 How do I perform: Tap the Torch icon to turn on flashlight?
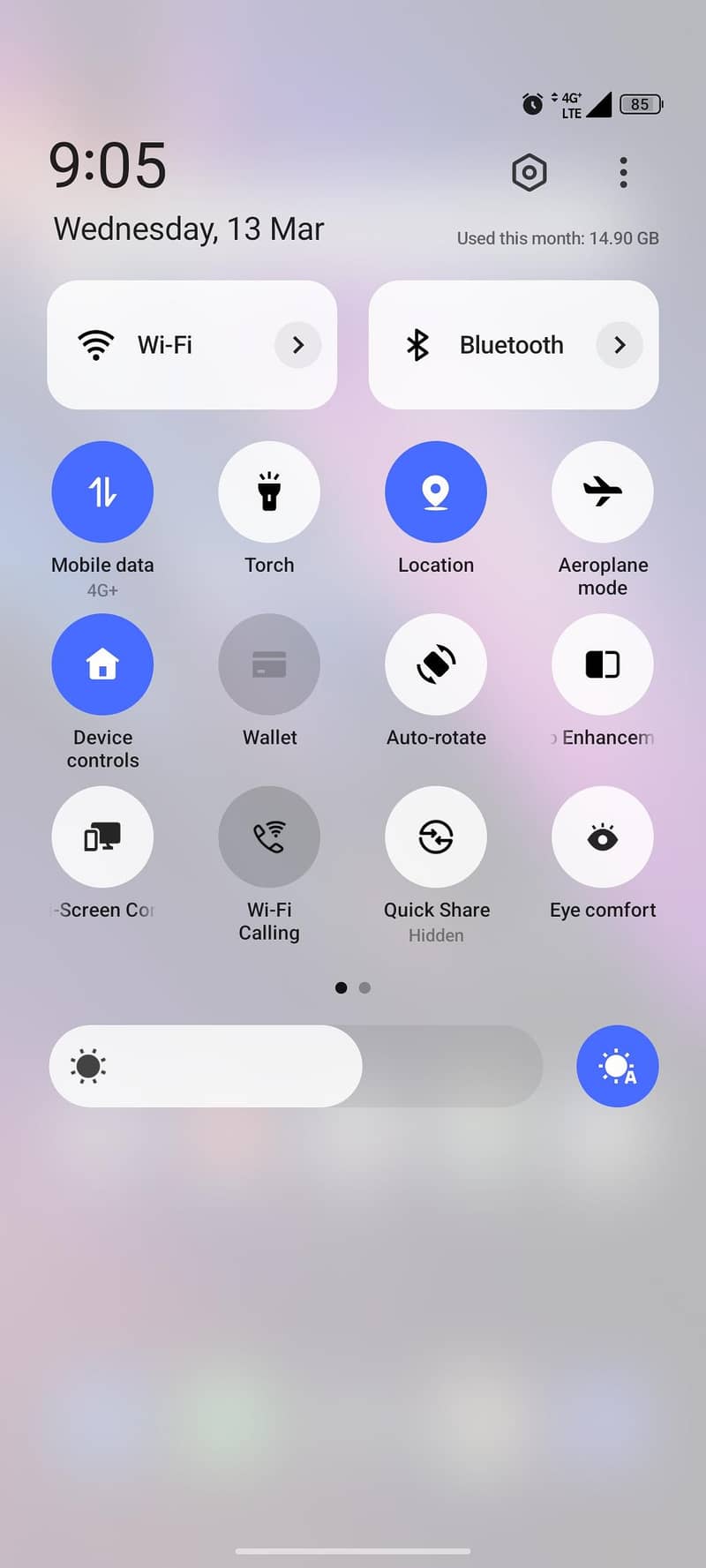(269, 491)
